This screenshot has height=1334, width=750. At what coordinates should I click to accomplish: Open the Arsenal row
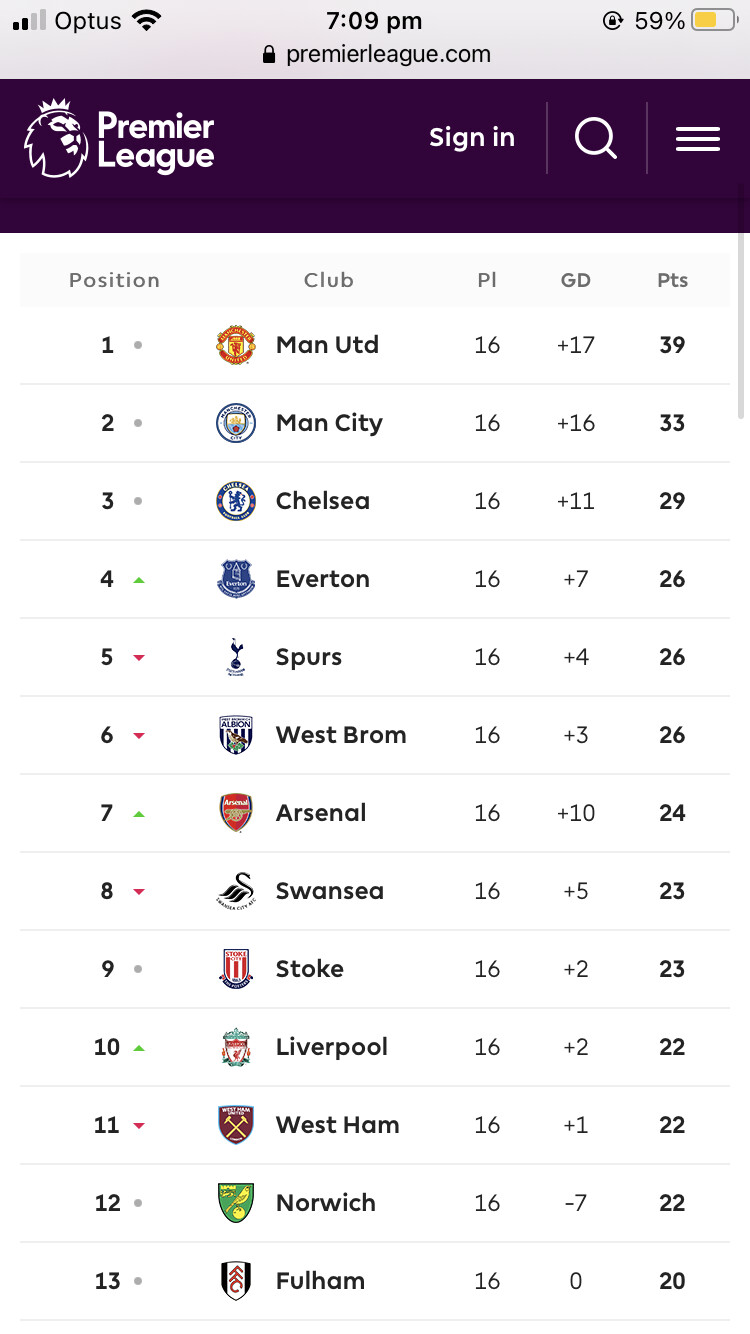[375, 813]
